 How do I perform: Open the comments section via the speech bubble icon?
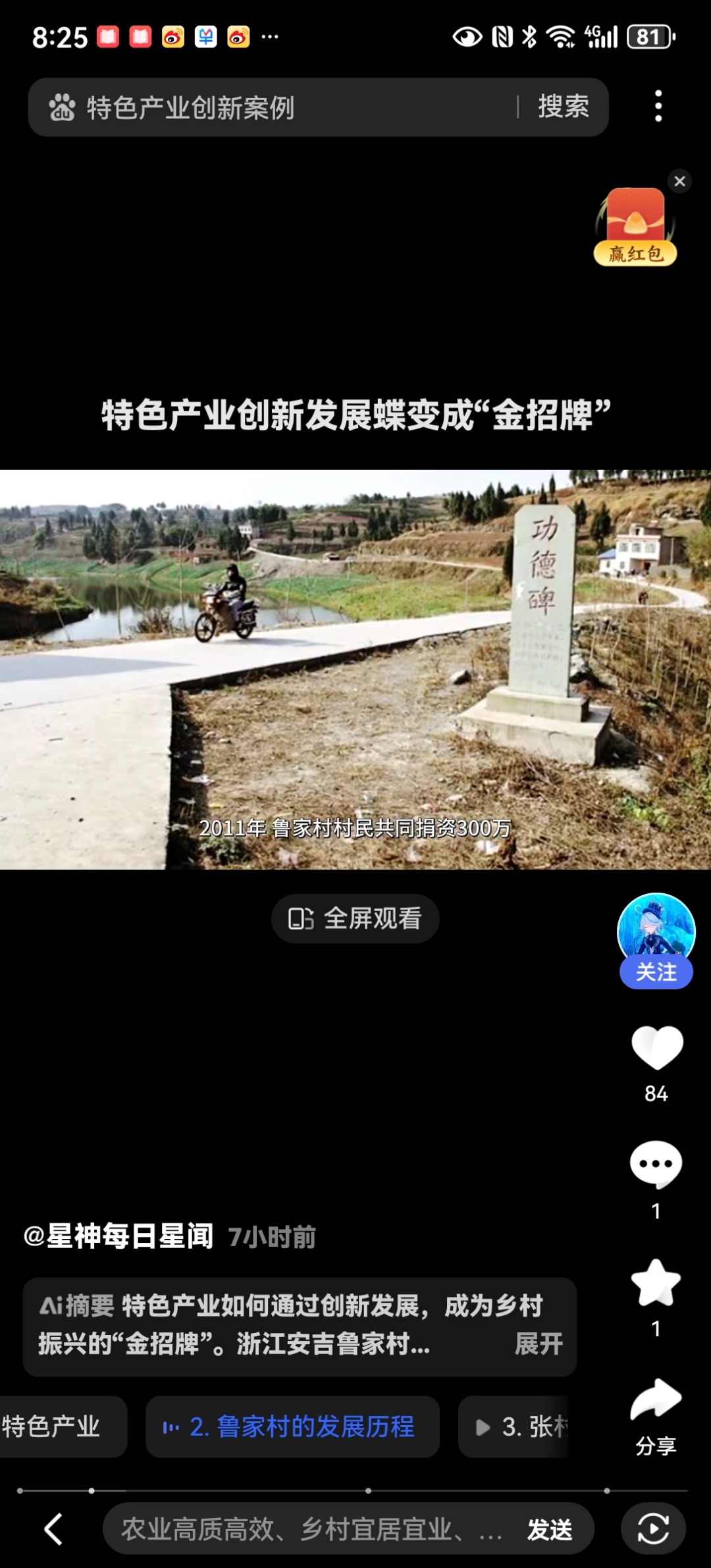pyautogui.click(x=656, y=1164)
